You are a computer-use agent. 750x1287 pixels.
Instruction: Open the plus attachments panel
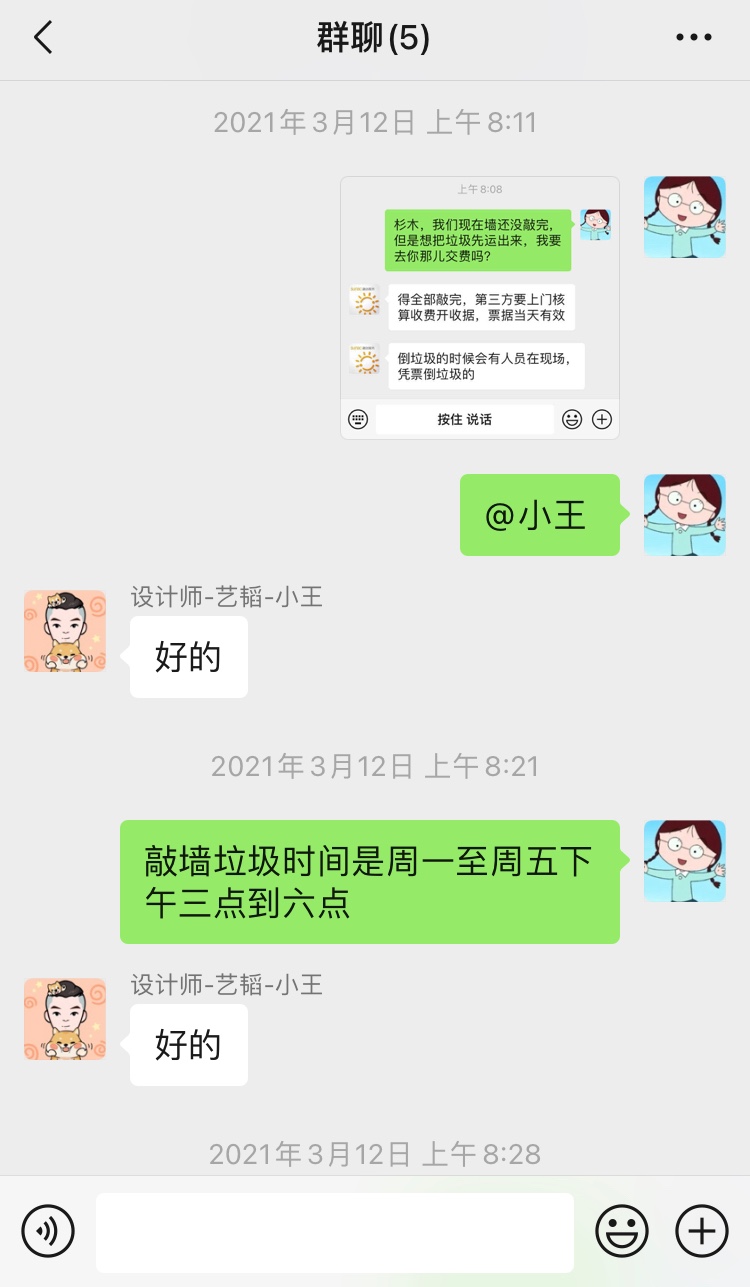[702, 1231]
